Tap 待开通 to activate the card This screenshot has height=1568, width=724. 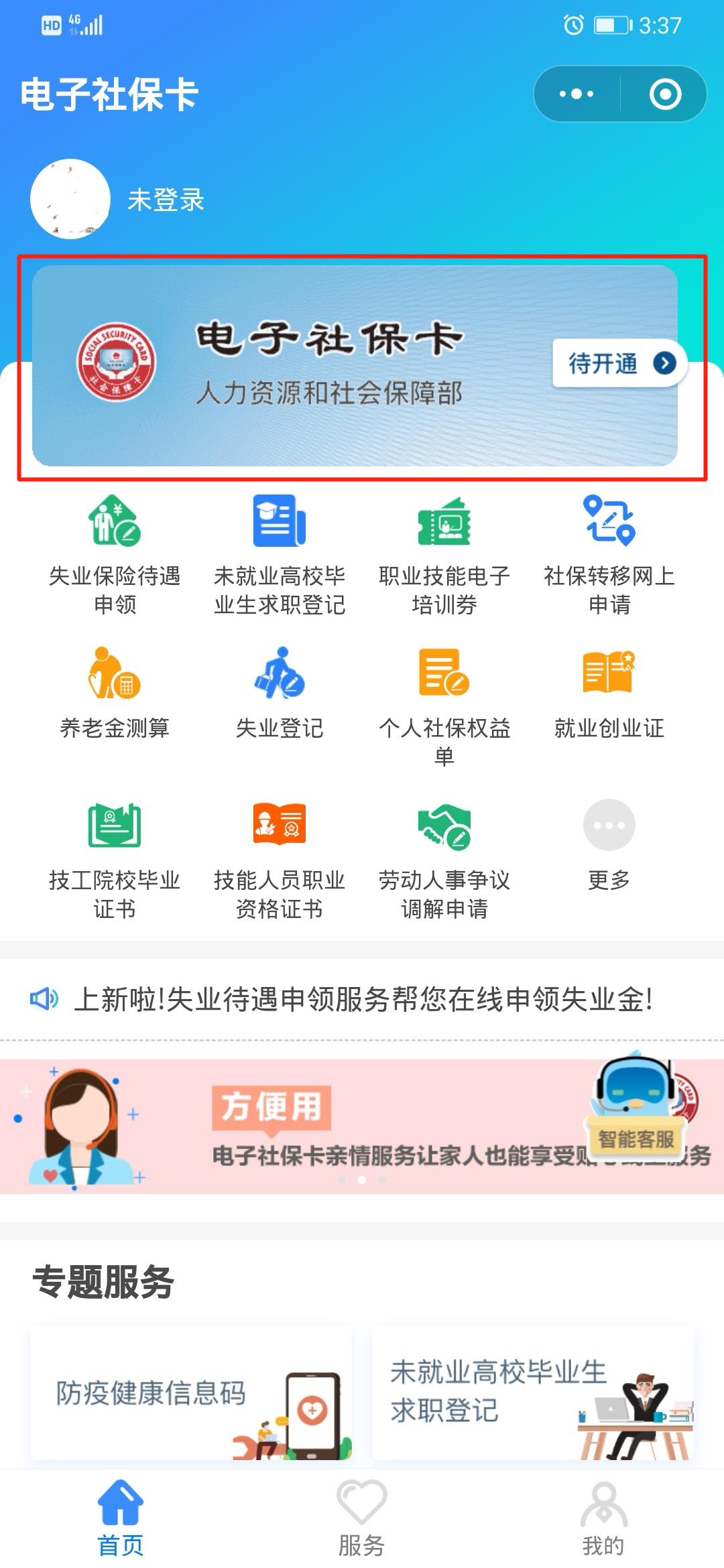(619, 363)
